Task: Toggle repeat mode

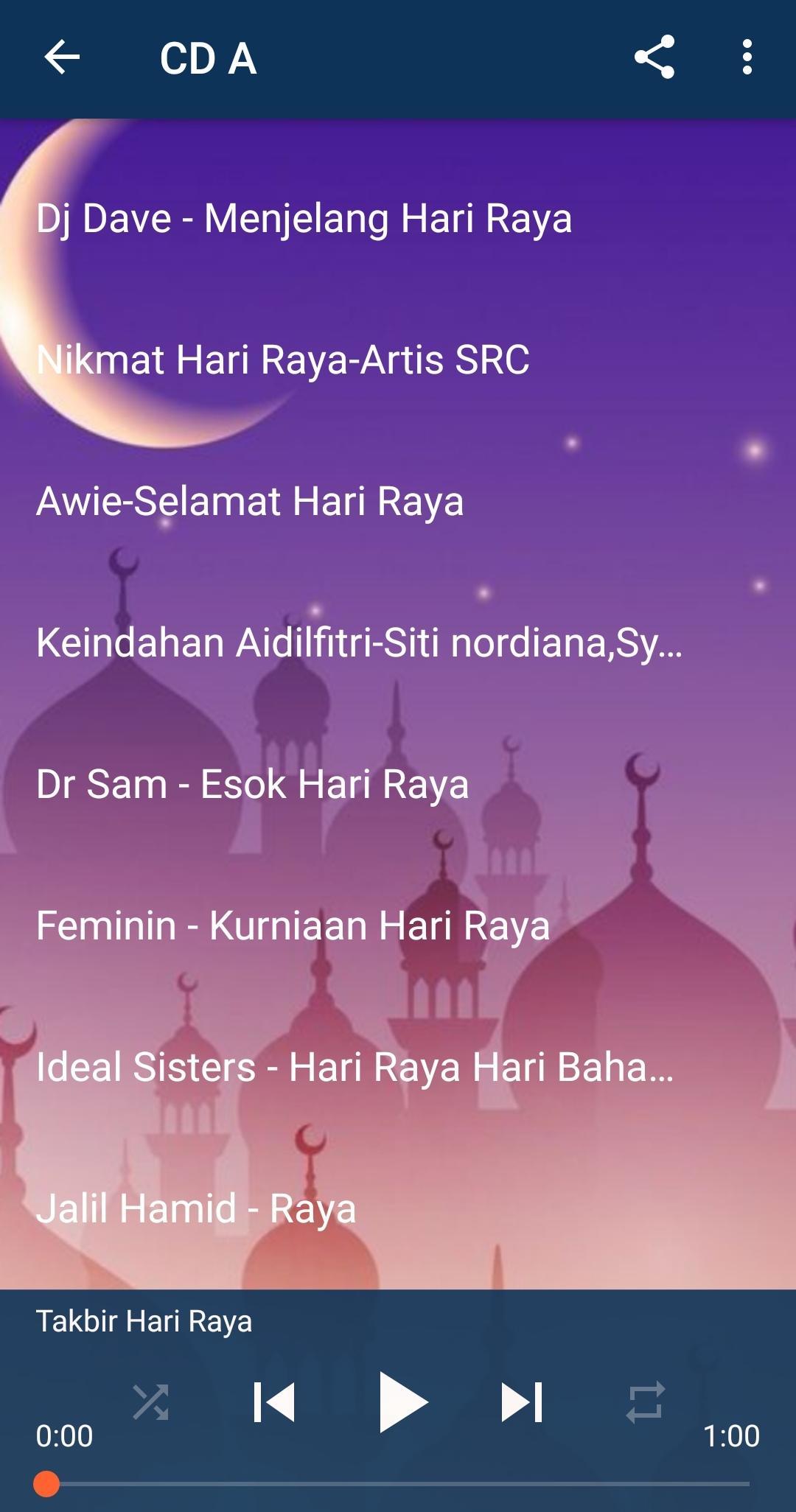Action: 646,1401
